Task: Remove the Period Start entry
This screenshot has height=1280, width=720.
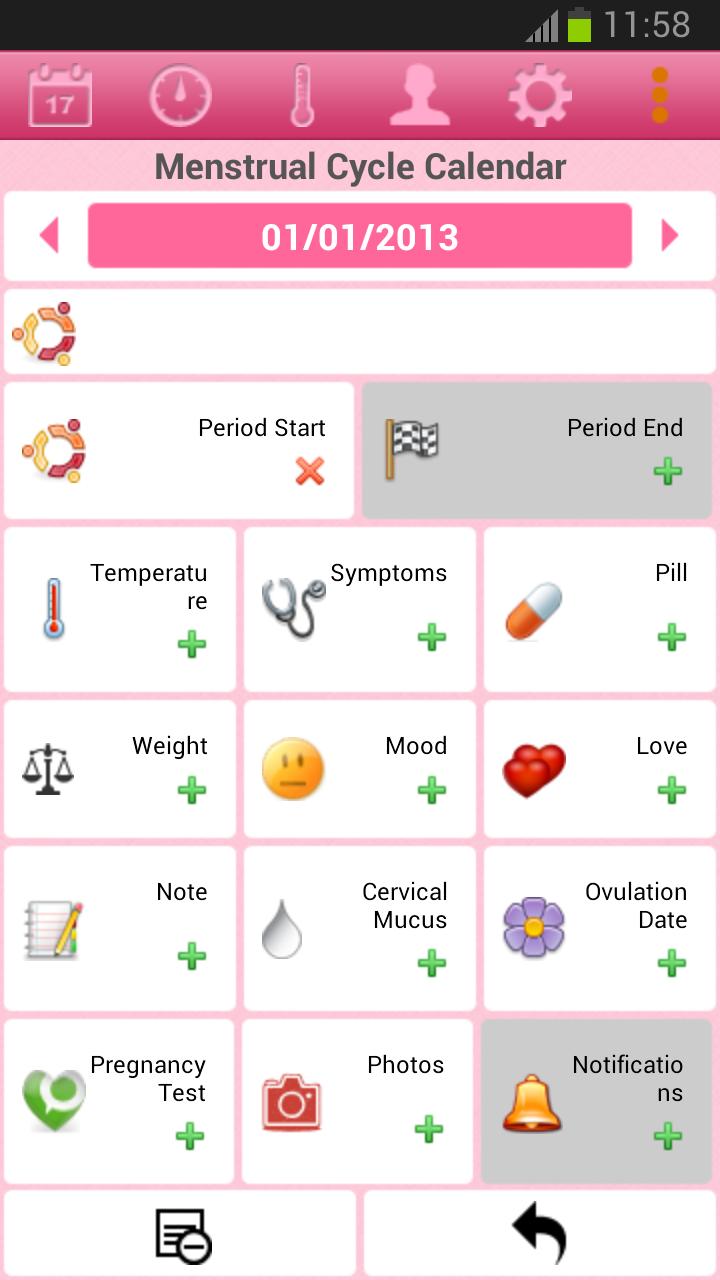Action: point(310,470)
